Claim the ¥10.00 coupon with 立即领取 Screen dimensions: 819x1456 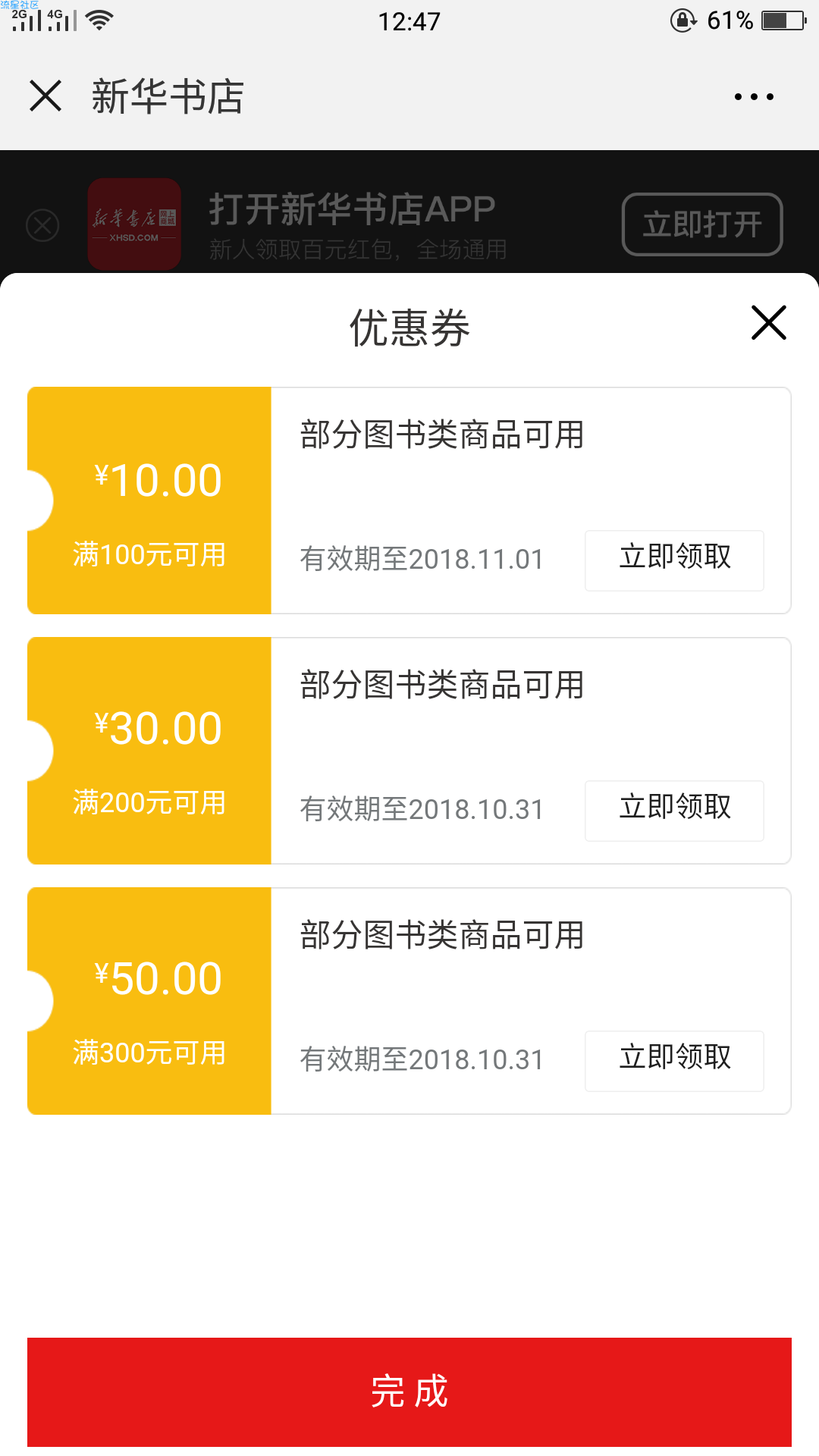click(x=674, y=560)
